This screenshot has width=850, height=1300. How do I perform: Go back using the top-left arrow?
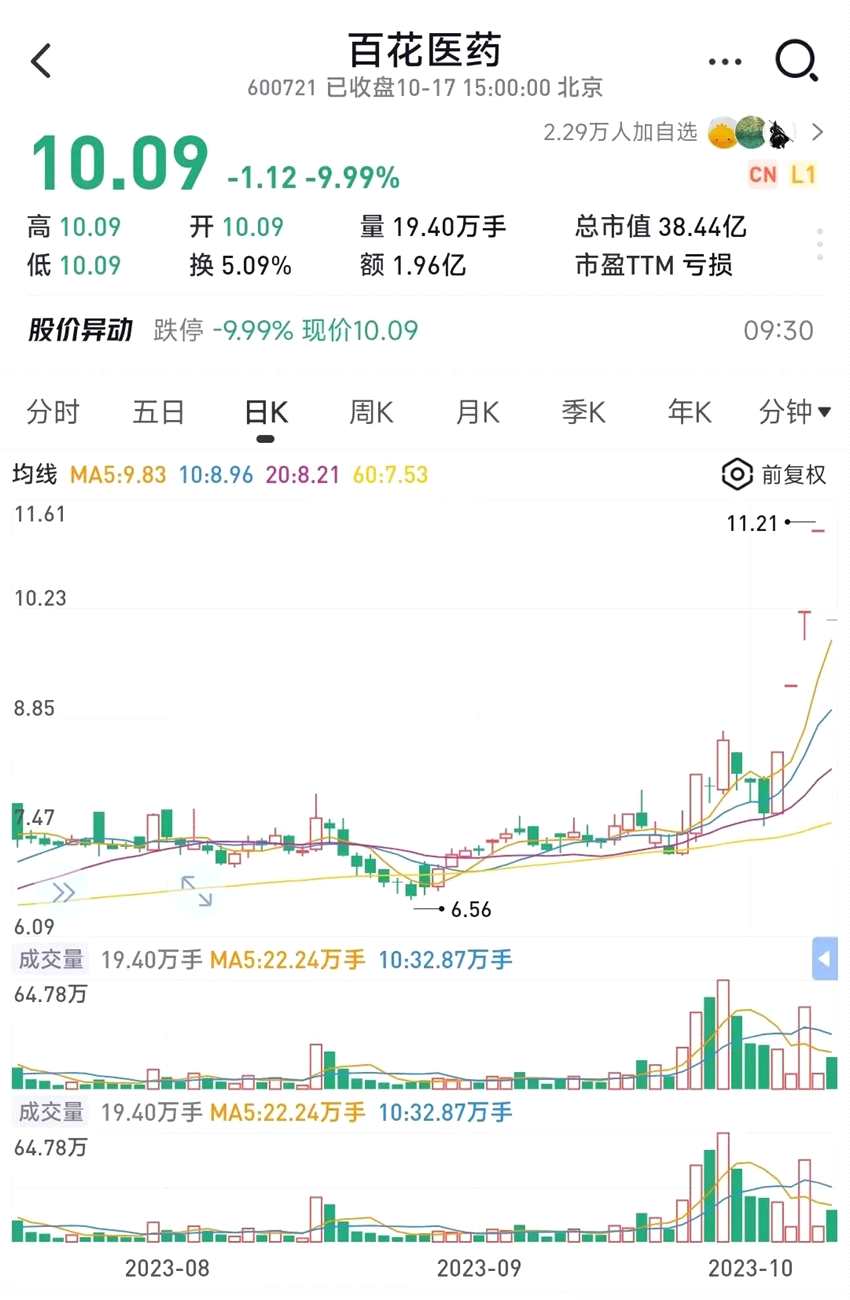pyautogui.click(x=41, y=62)
